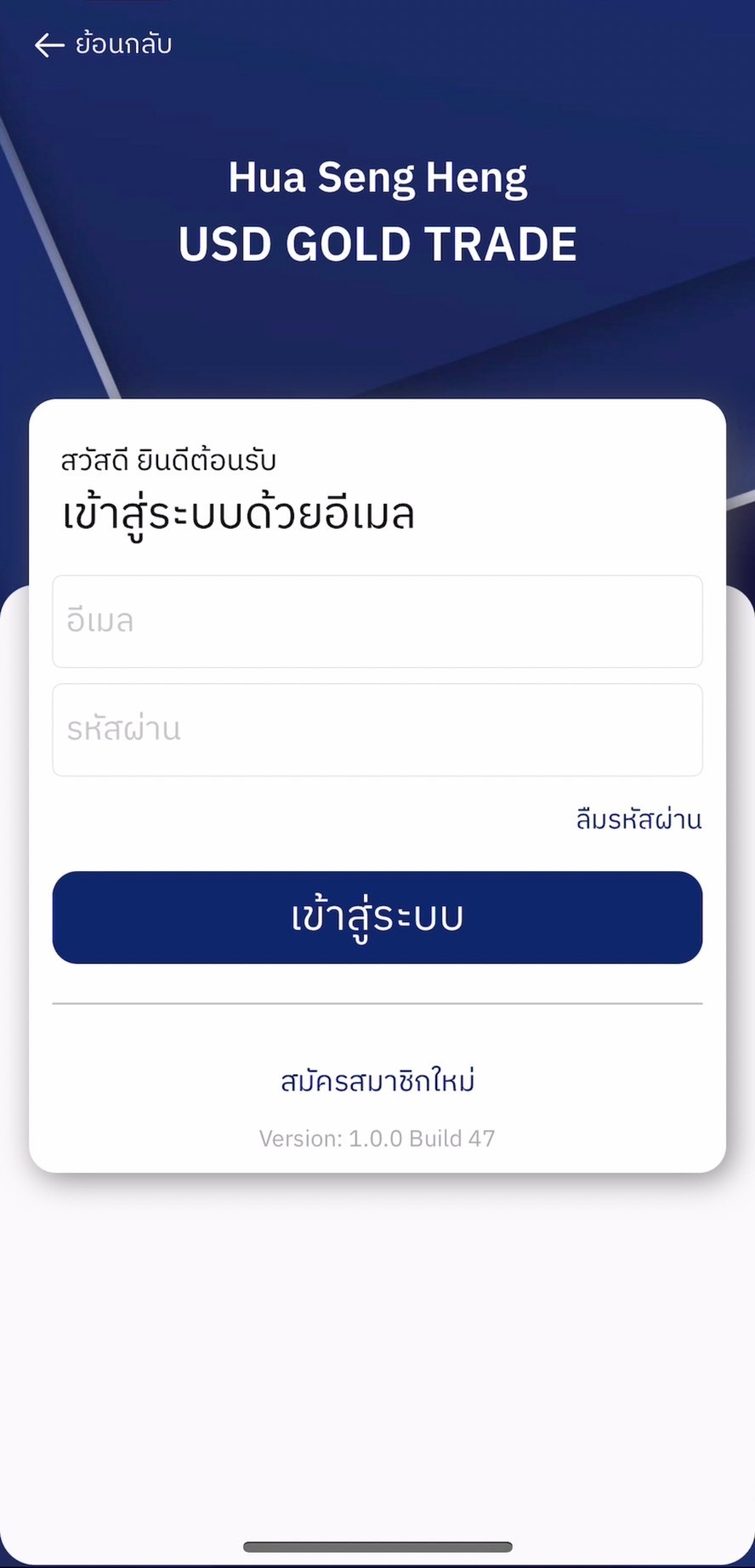Open the ลืมรหัสผ่าน forgot password link
The height and width of the screenshot is (1568, 755).
point(638,818)
